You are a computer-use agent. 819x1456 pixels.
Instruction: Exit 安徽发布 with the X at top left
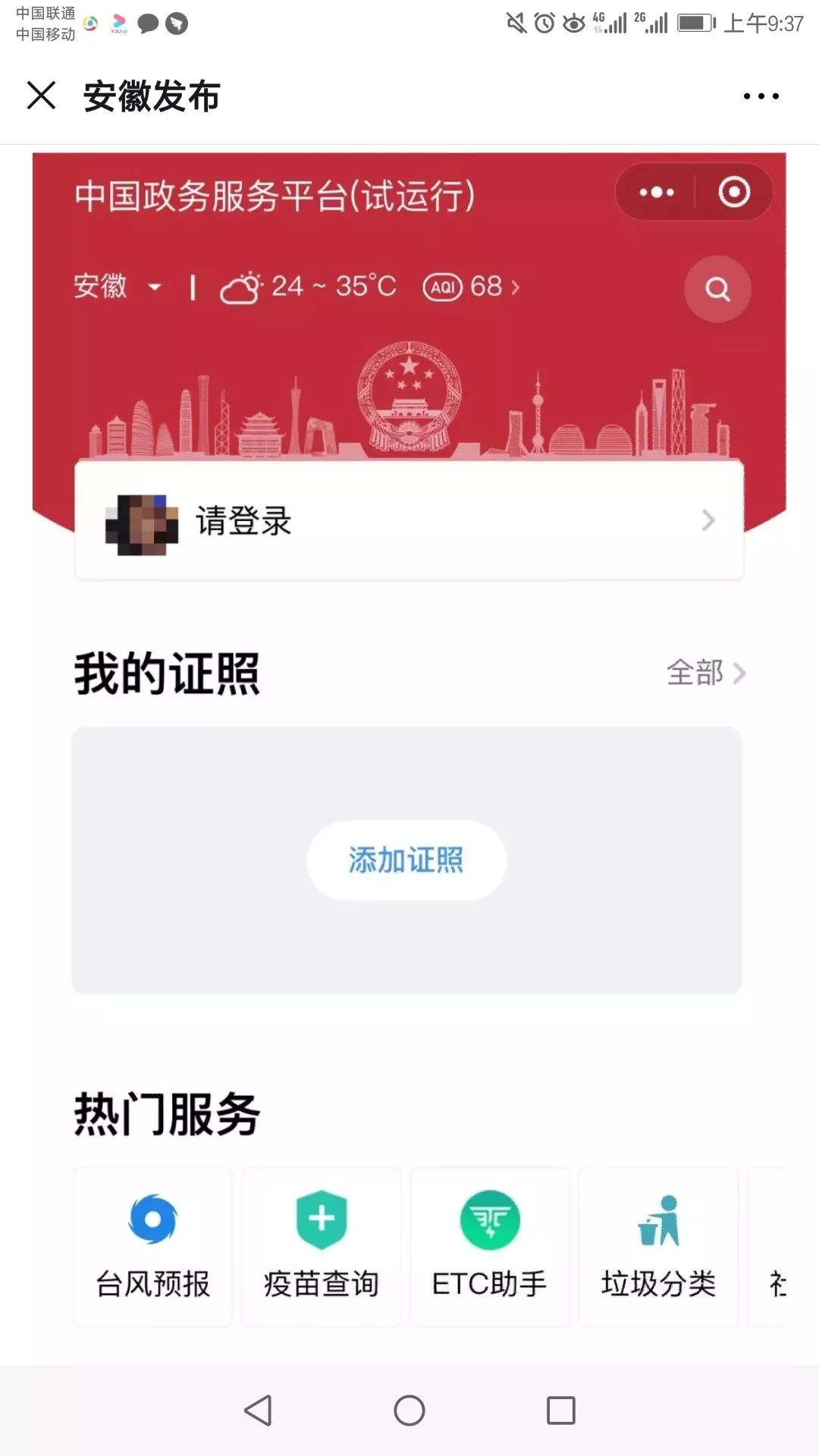click(x=42, y=96)
